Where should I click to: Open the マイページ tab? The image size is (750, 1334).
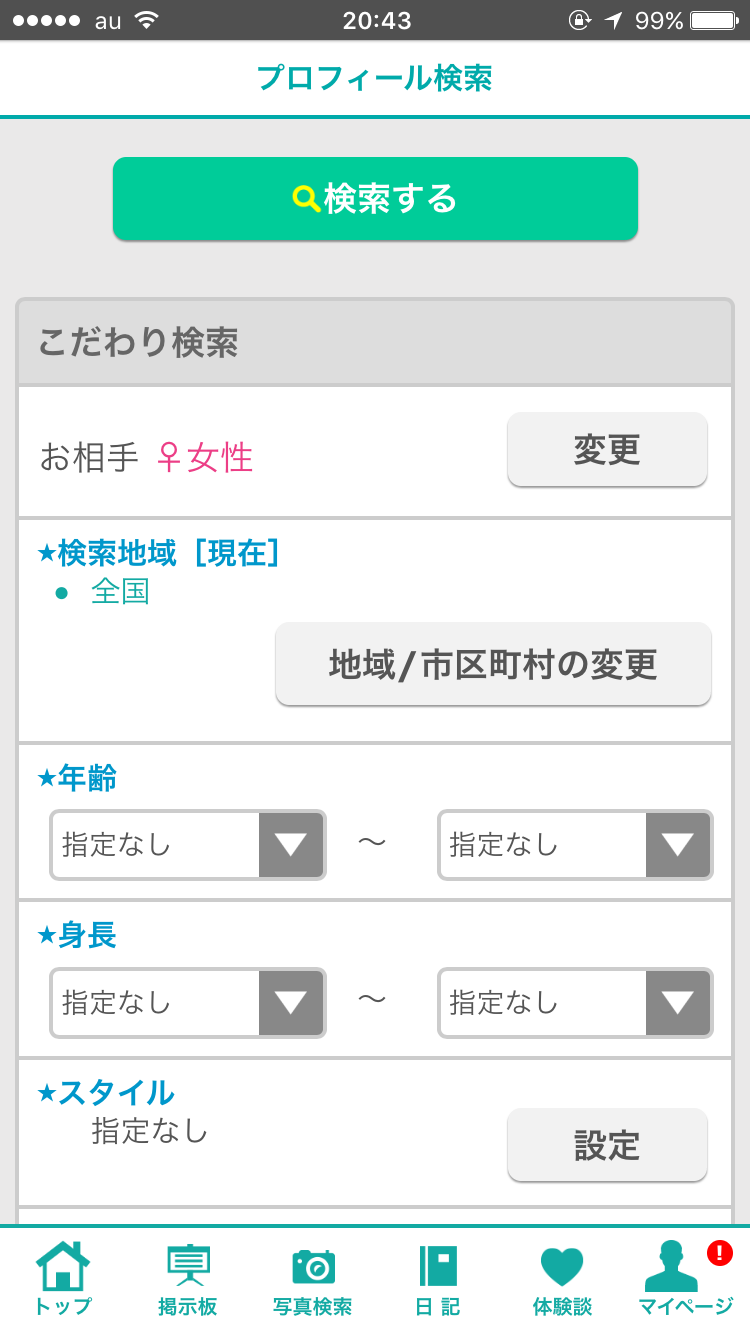pyautogui.click(x=686, y=1279)
